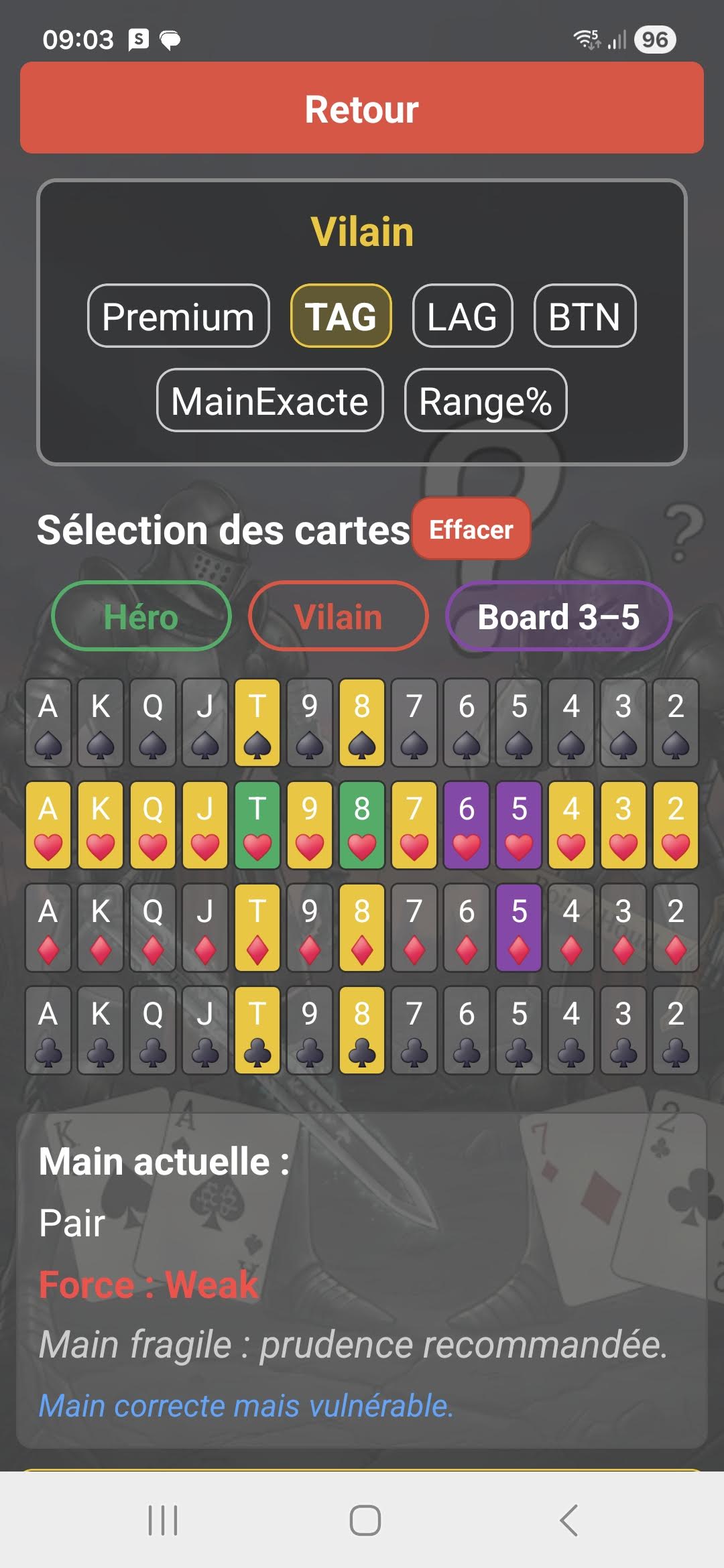The height and width of the screenshot is (1568, 724).
Task: Open recent apps from navigation bar
Action: coord(162,1520)
